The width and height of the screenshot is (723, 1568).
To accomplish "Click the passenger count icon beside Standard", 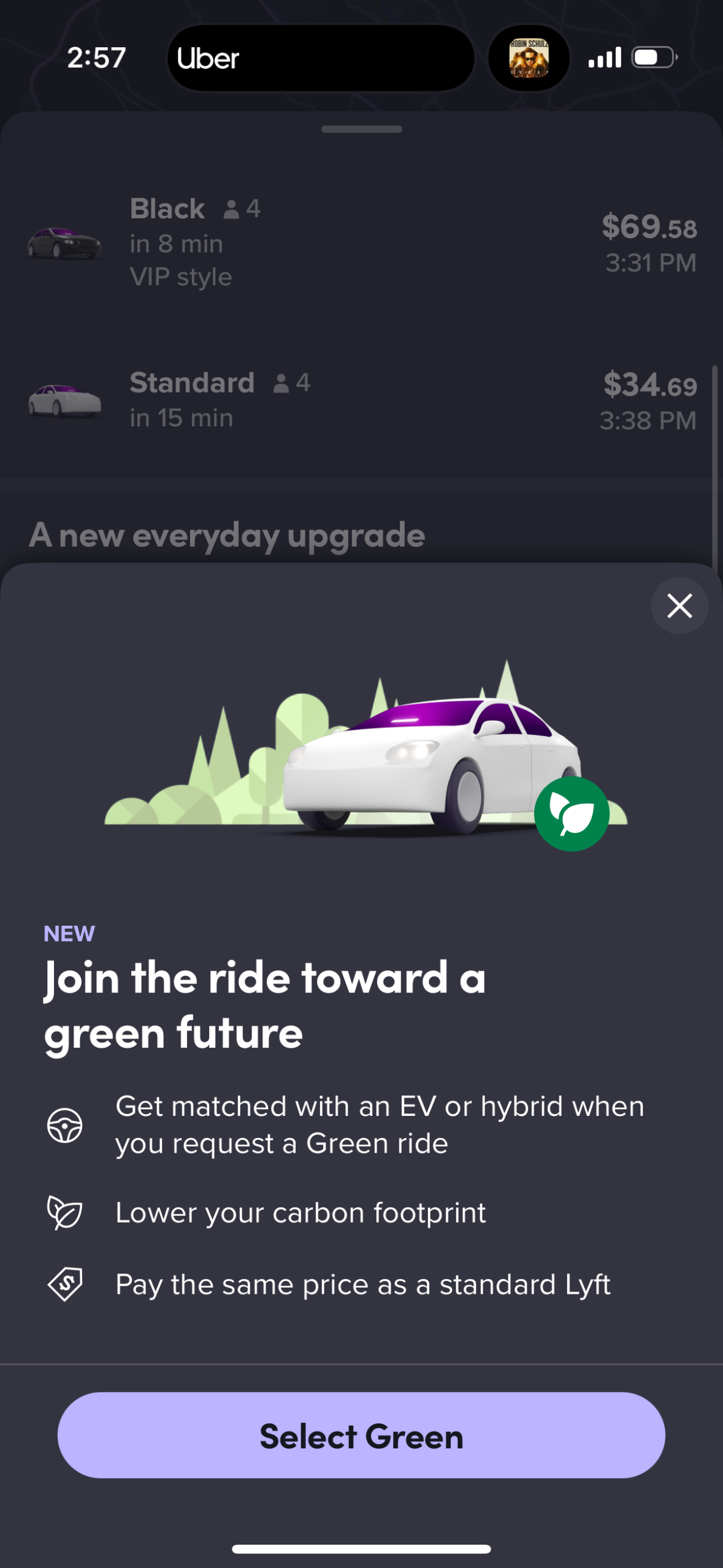I will click(x=282, y=383).
